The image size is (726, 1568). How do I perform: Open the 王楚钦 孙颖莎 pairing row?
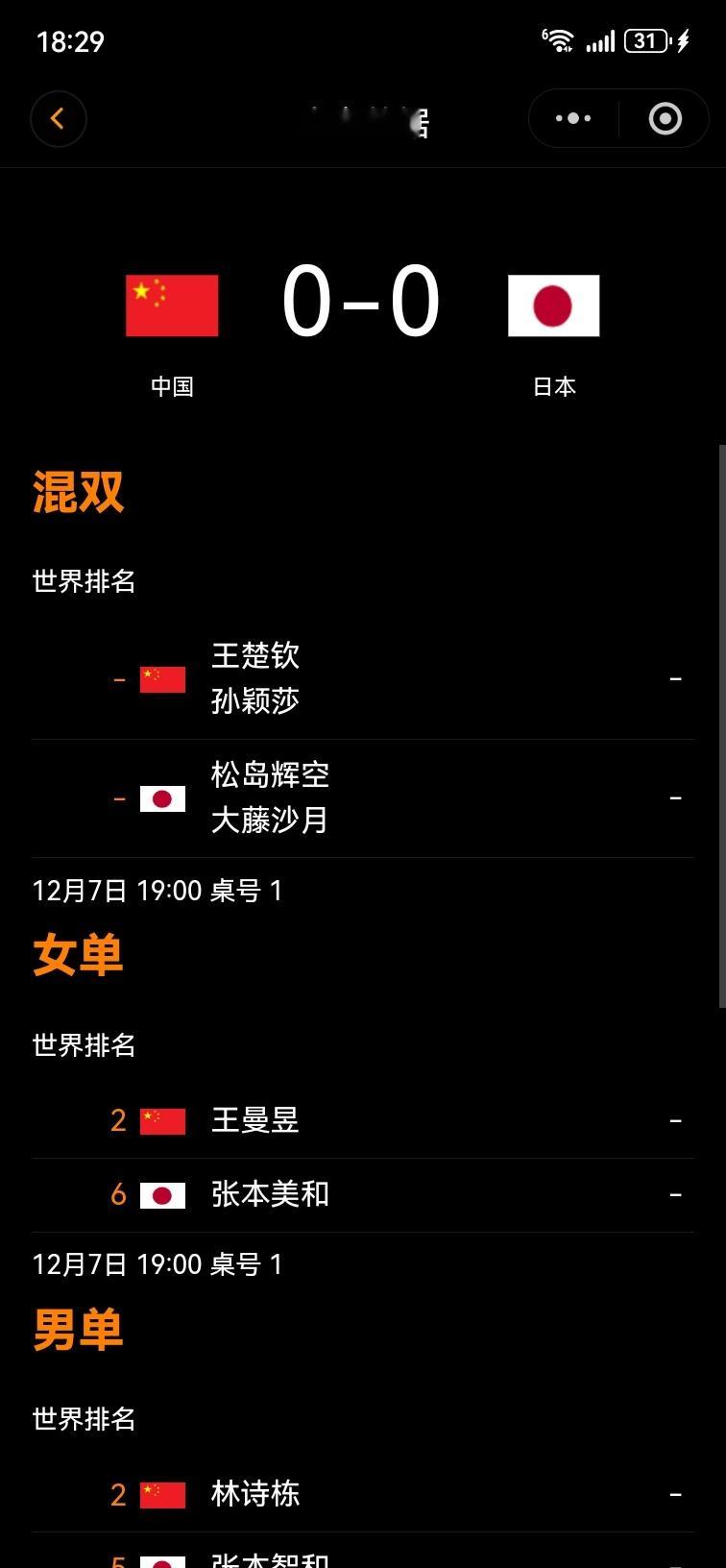click(x=363, y=678)
